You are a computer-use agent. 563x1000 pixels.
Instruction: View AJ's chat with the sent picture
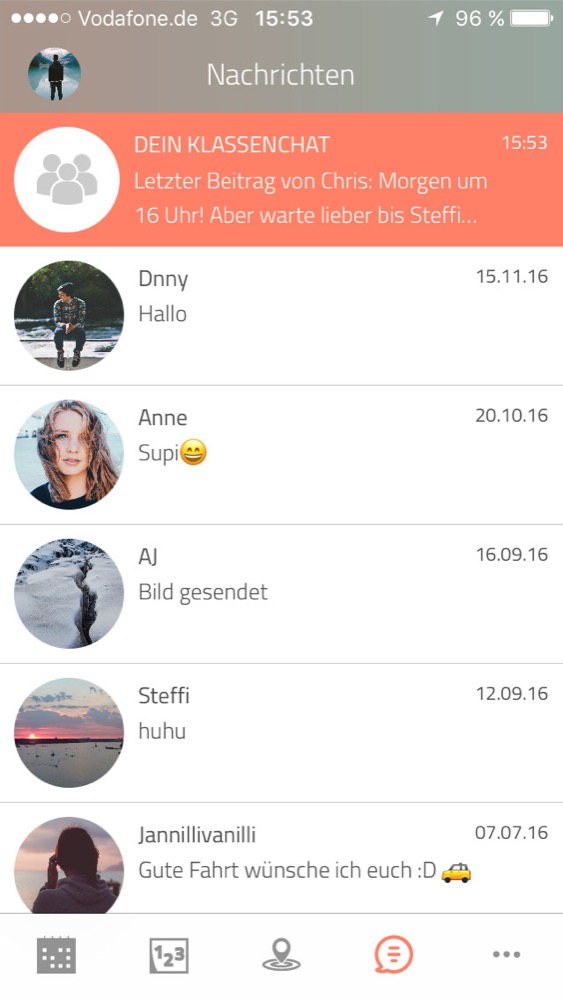coord(281,594)
